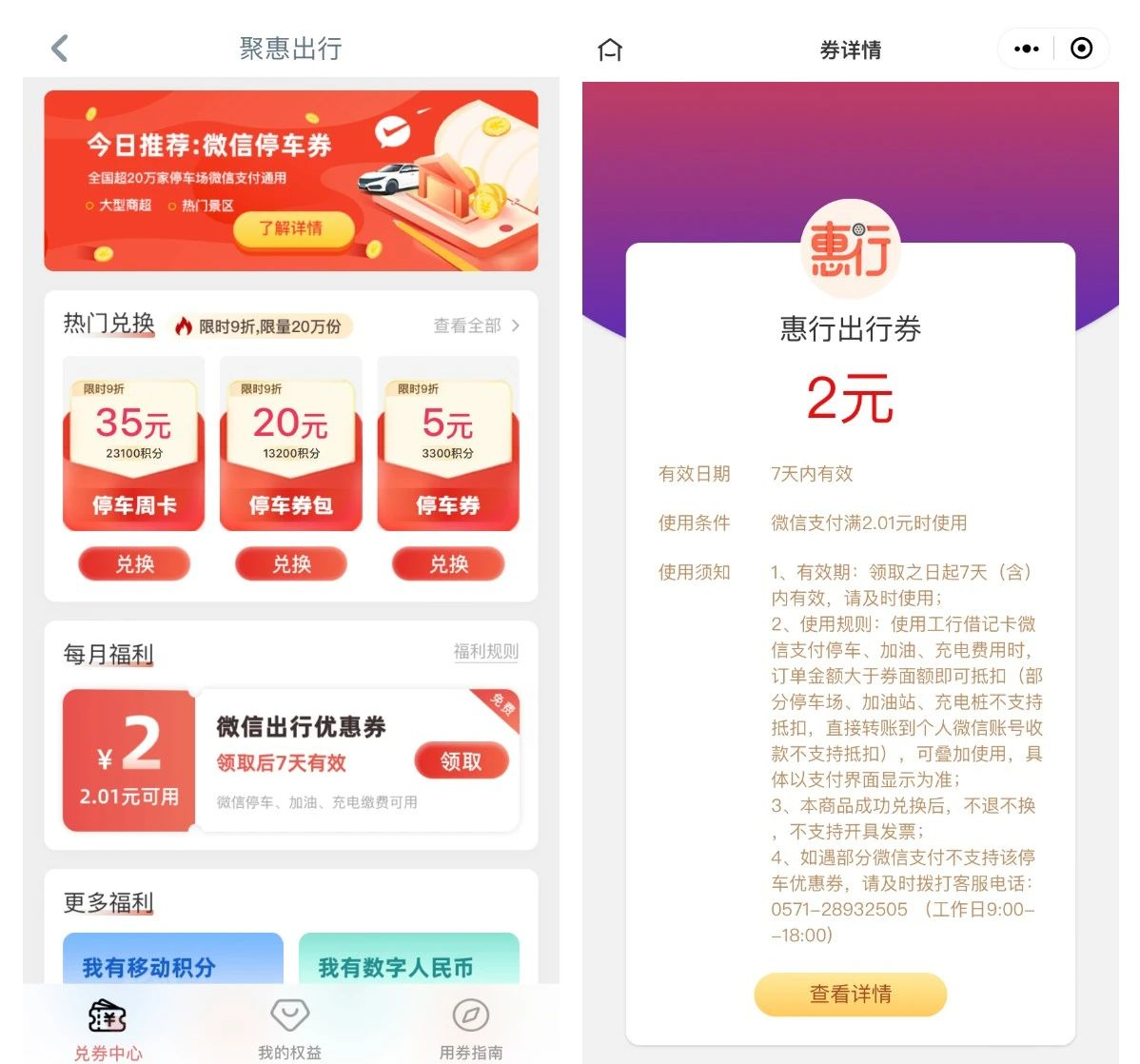Tap the home icon on 券详情

[610, 49]
